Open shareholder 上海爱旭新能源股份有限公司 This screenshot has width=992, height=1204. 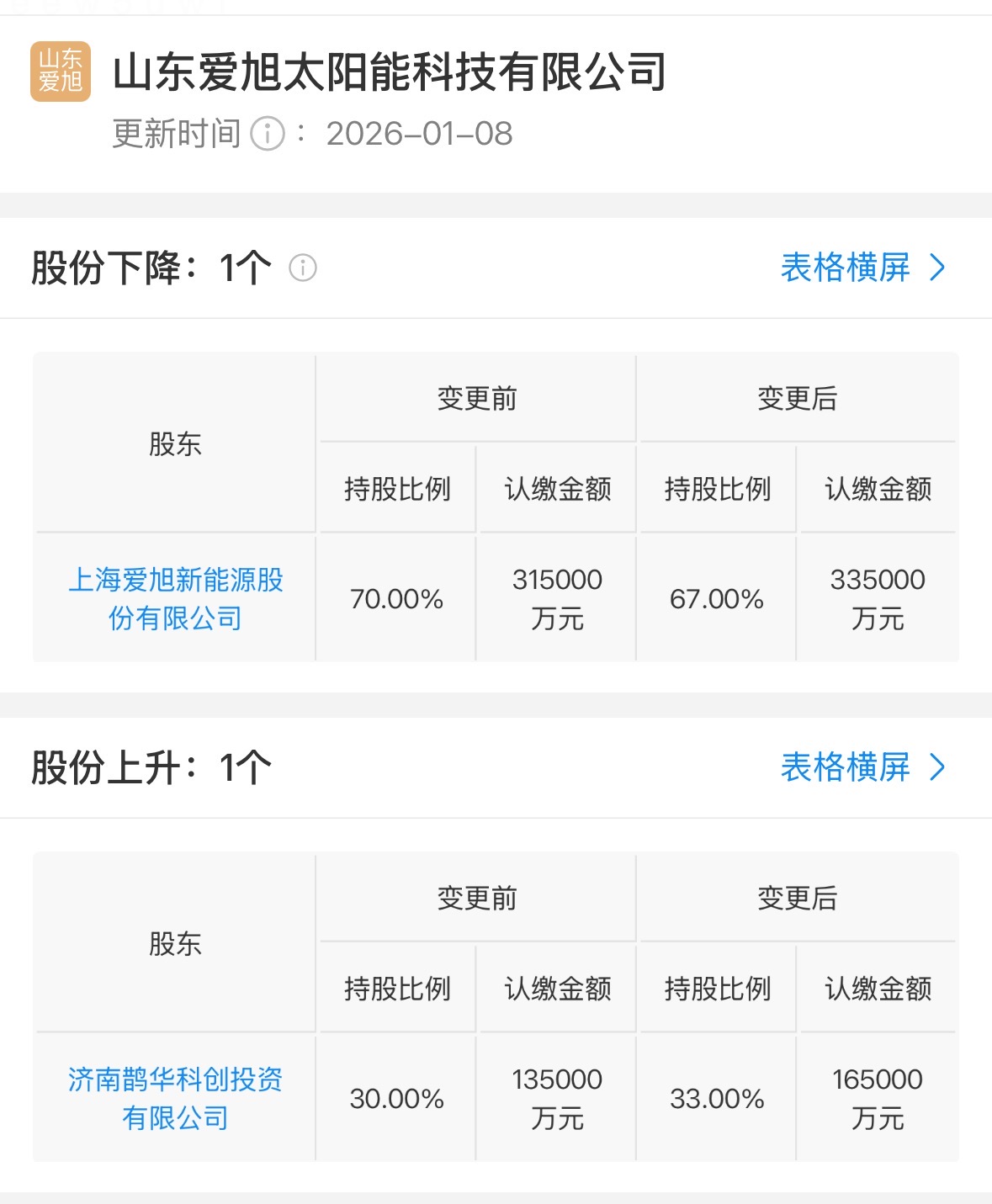[175, 599]
